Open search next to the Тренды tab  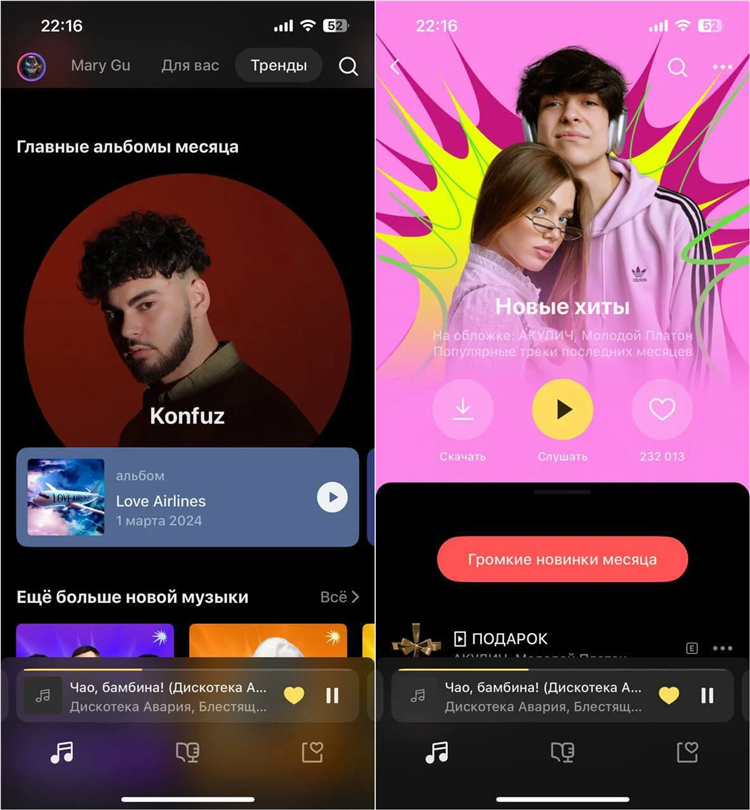348,67
